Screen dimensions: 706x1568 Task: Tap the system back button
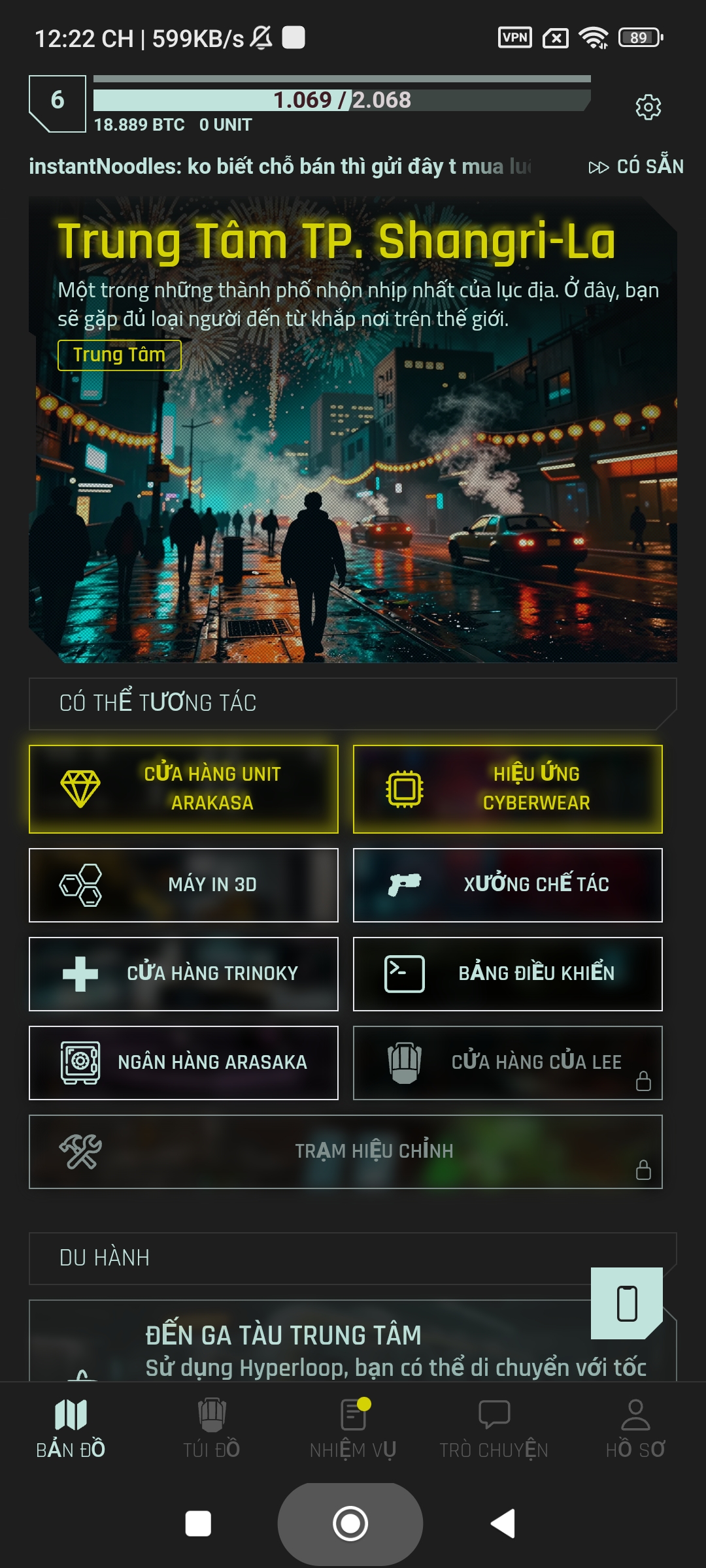click(503, 1524)
